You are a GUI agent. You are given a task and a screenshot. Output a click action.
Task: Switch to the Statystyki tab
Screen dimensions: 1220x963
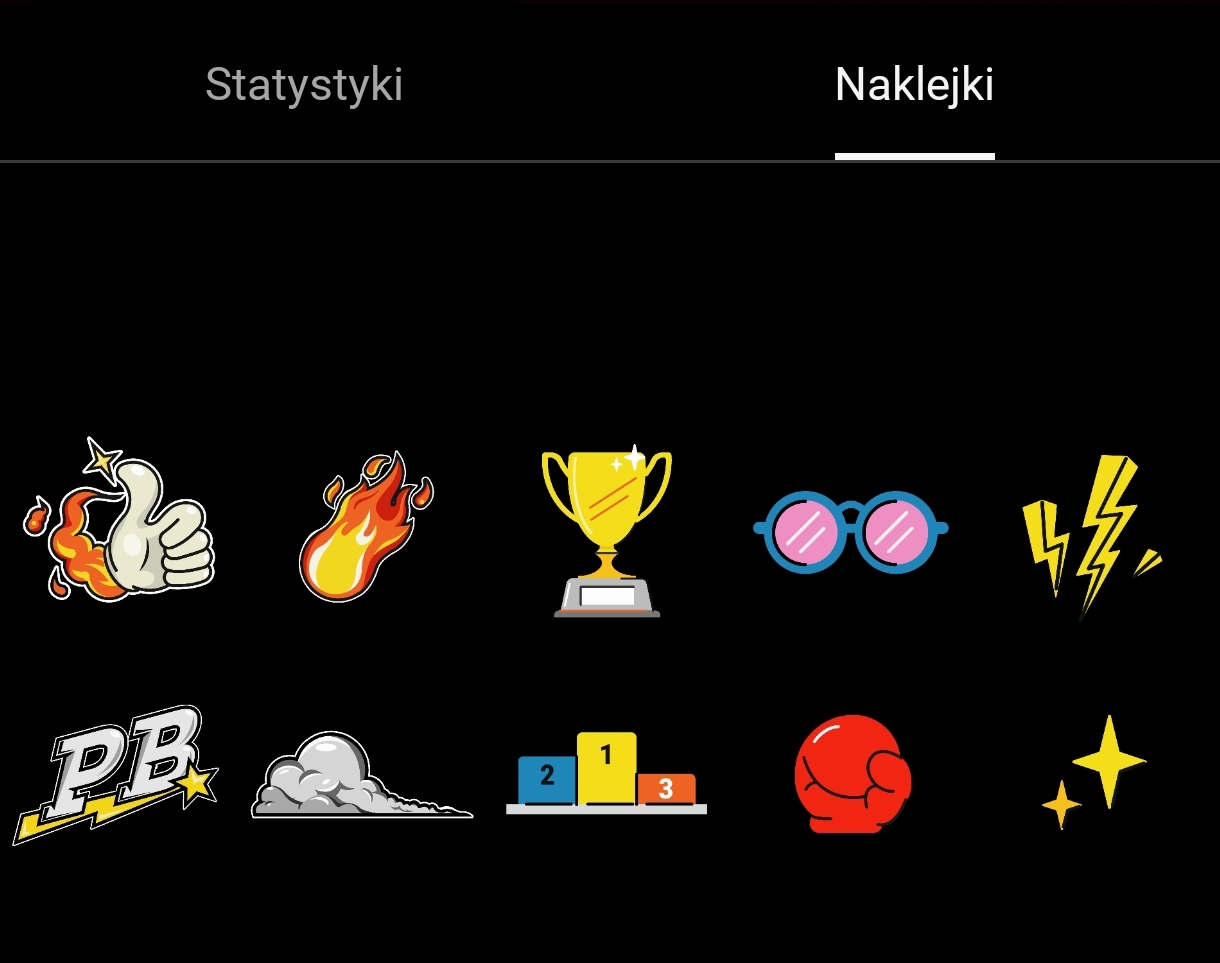304,85
